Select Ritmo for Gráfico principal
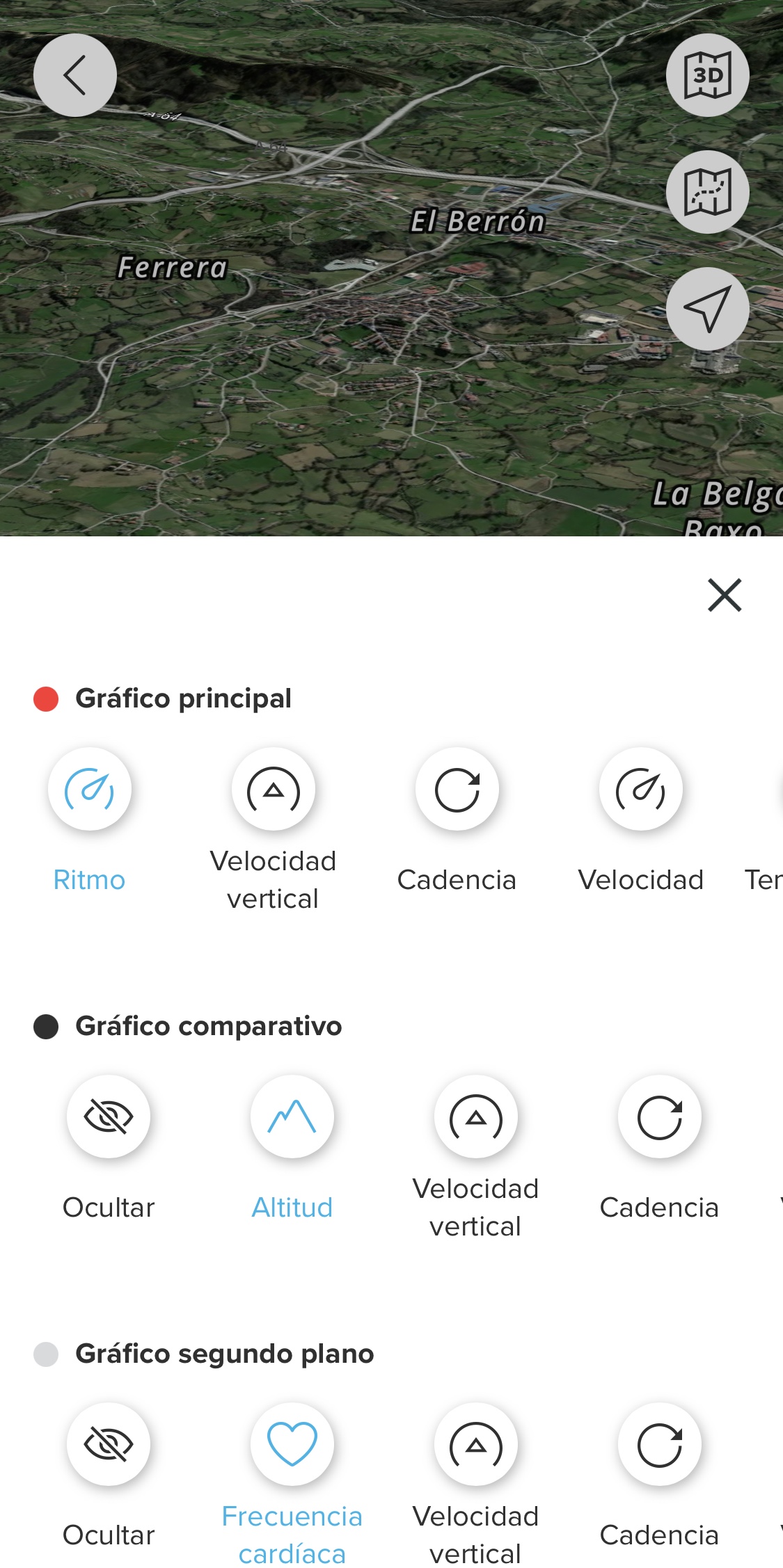Viewport: 783px width, 1568px height. [x=90, y=789]
